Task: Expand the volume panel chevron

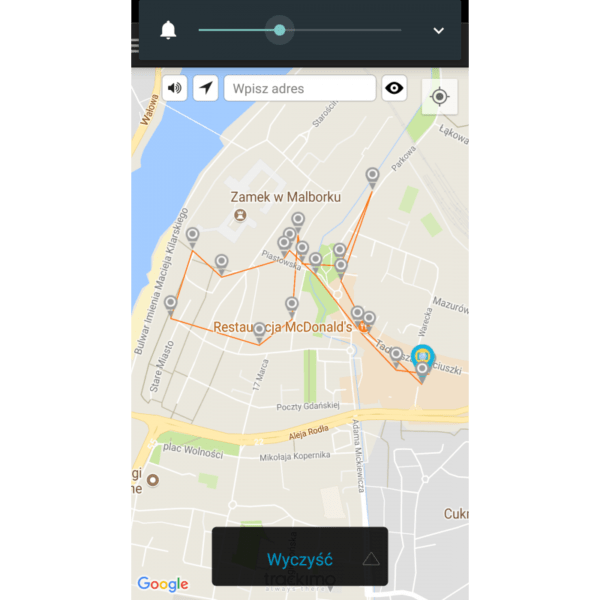Action: pos(438,31)
